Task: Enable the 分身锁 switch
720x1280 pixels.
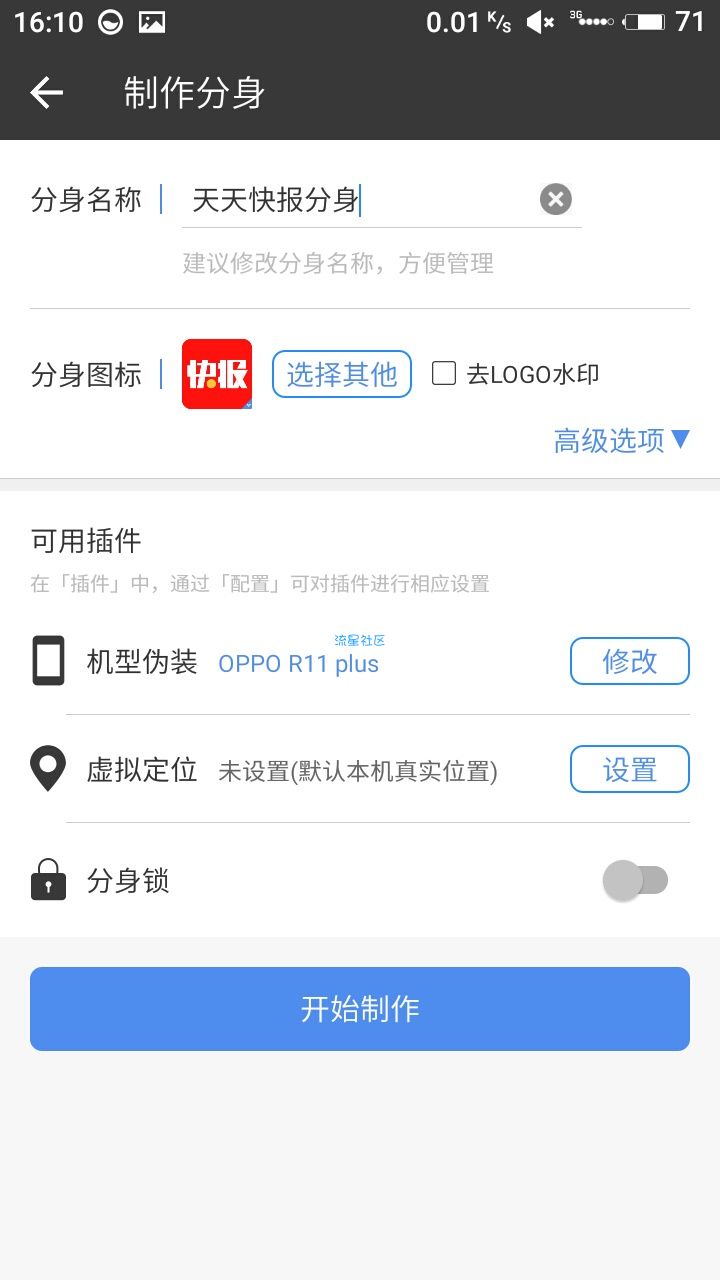Action: [x=636, y=880]
